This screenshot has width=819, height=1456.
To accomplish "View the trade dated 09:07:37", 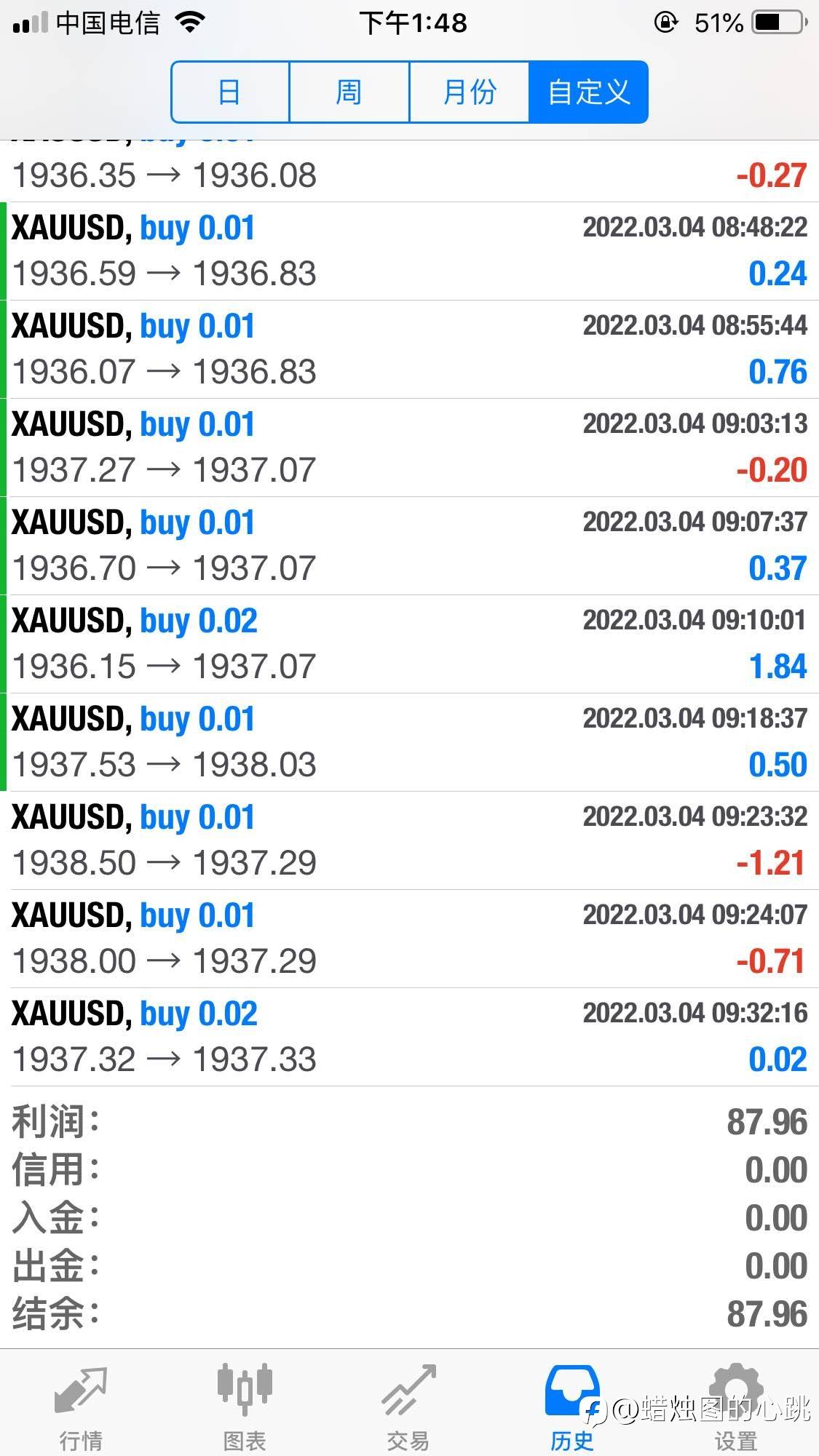I will [x=409, y=546].
